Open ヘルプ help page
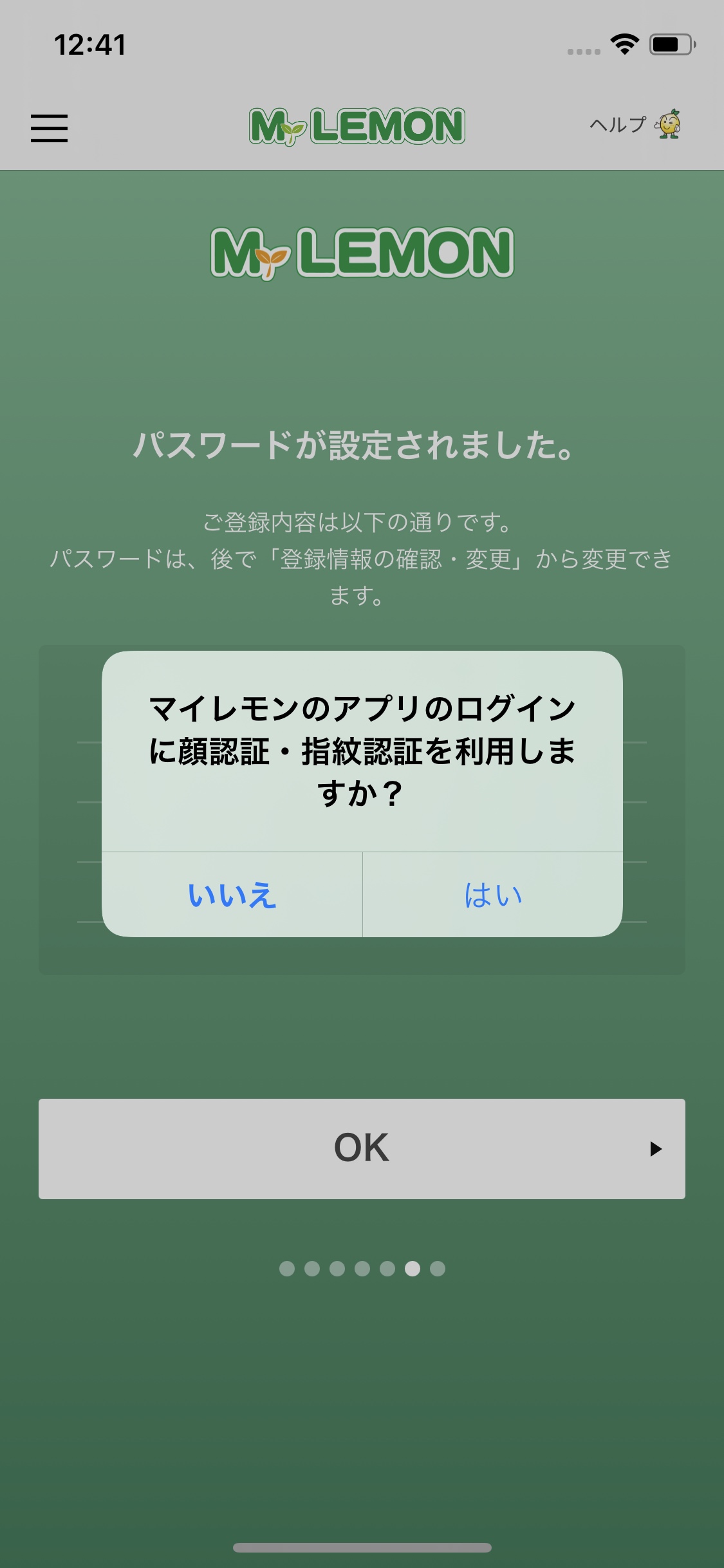This screenshot has width=724, height=1568. pyautogui.click(x=635, y=124)
